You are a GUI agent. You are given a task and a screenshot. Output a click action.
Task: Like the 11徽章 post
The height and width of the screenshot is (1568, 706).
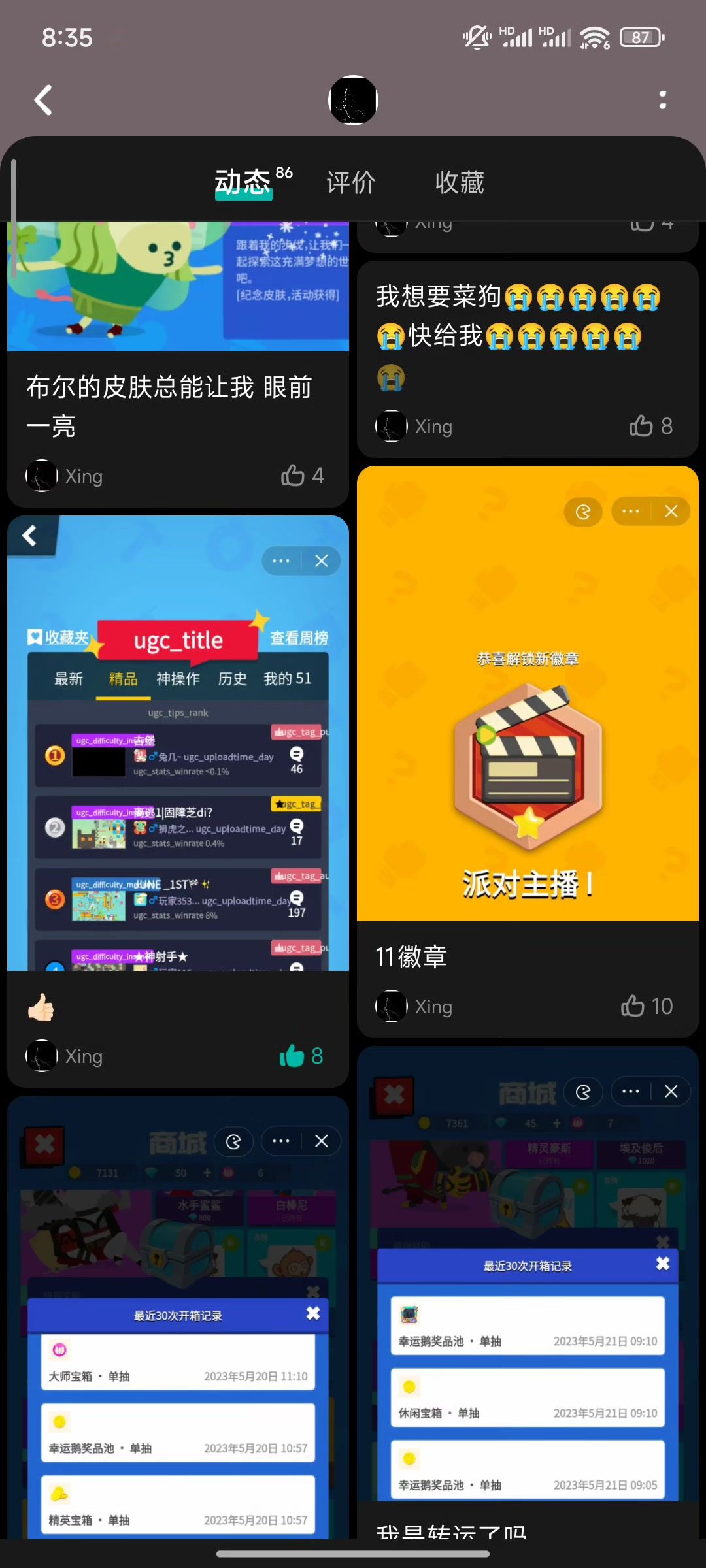pyautogui.click(x=633, y=1006)
